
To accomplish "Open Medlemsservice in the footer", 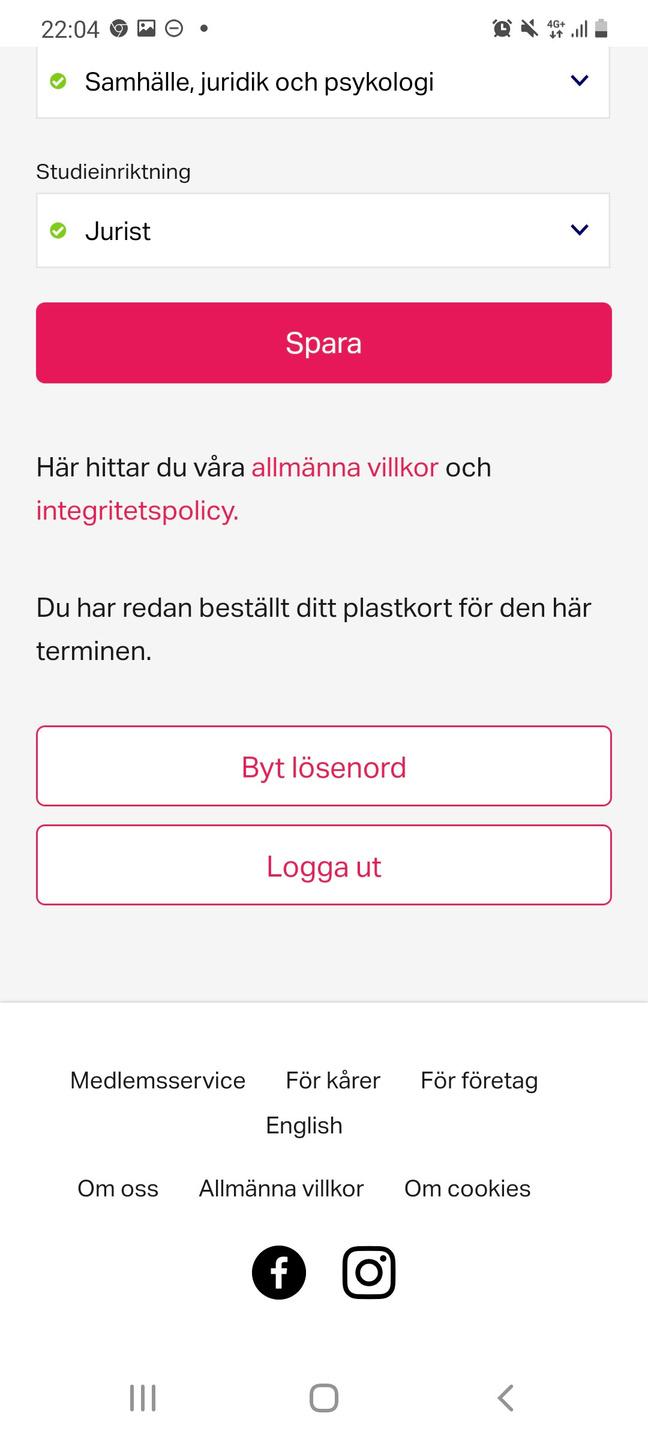I will point(157,1080).
